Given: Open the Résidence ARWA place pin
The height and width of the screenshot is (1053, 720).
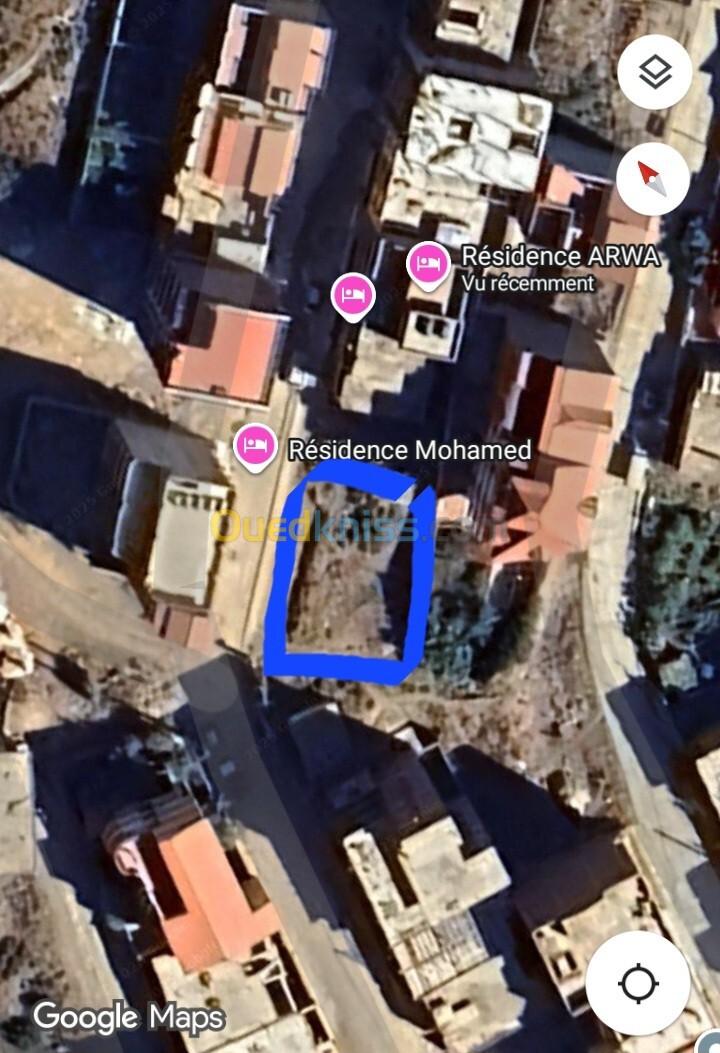Looking at the screenshot, I should [428, 266].
